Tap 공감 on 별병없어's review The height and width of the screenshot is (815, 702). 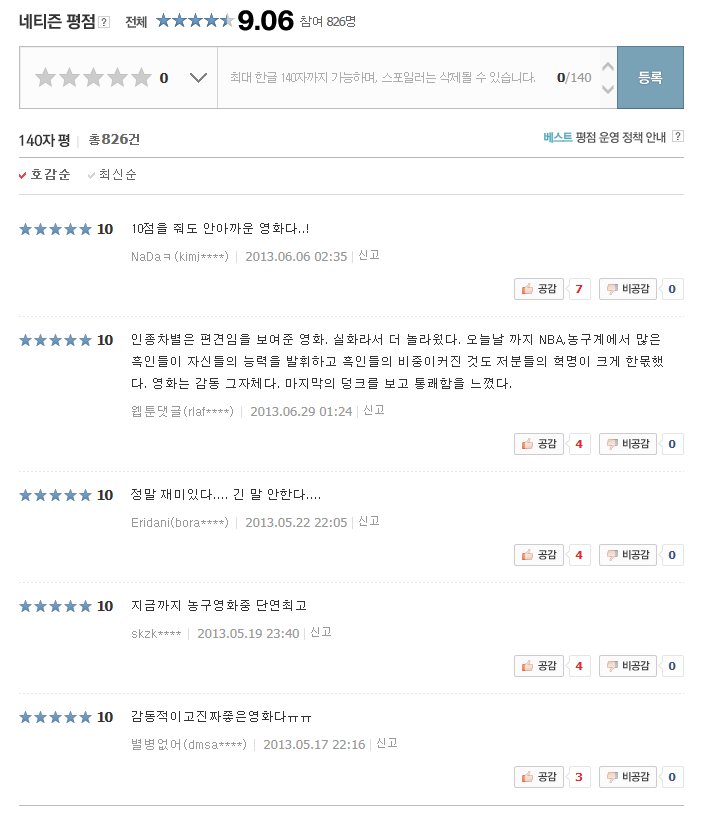tap(539, 777)
